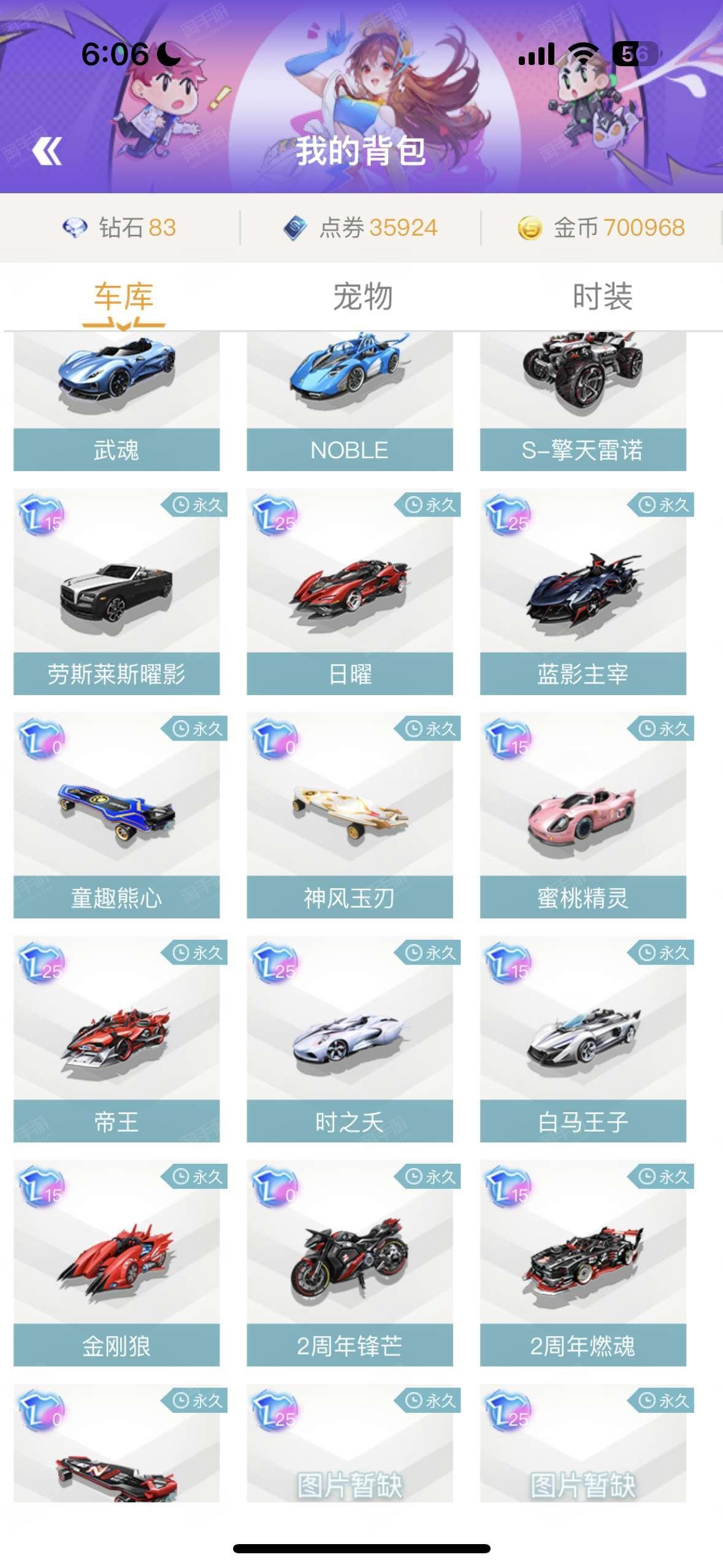Open the 2周年燃魂 car card
The width and height of the screenshot is (723, 1568).
583,1264
